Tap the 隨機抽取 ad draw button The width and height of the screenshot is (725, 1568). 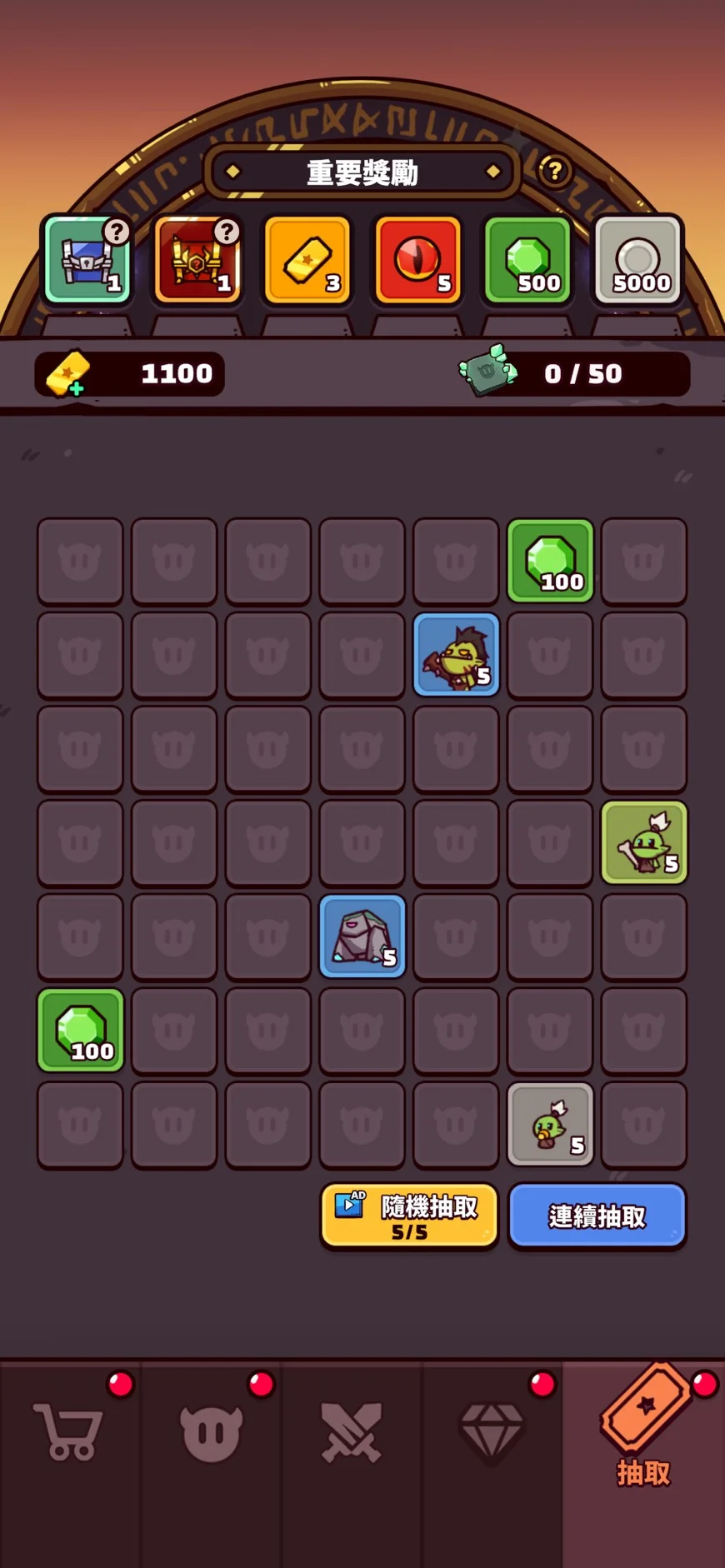[x=409, y=1216]
